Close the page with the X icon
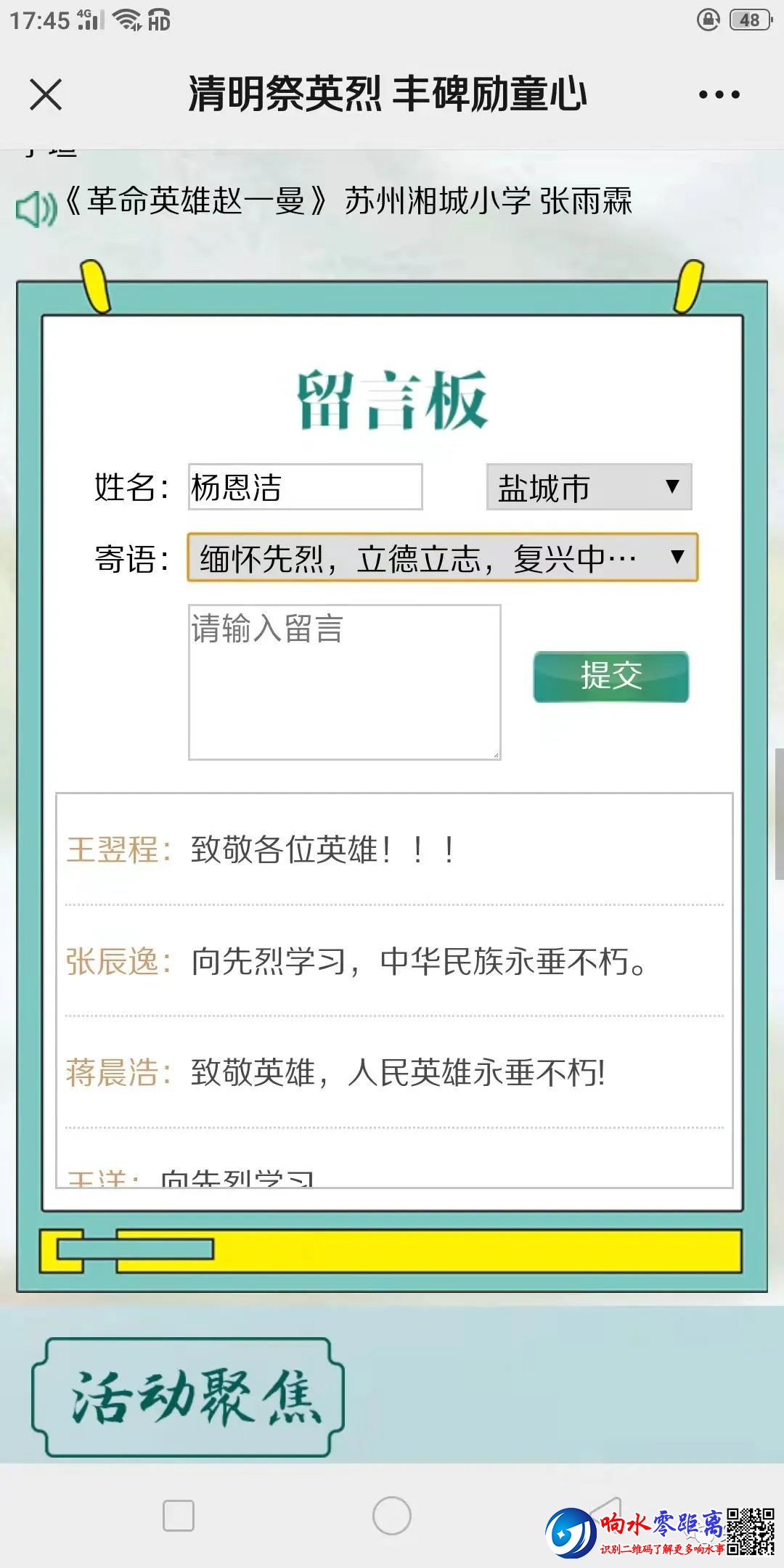The height and width of the screenshot is (1568, 784). [46, 94]
